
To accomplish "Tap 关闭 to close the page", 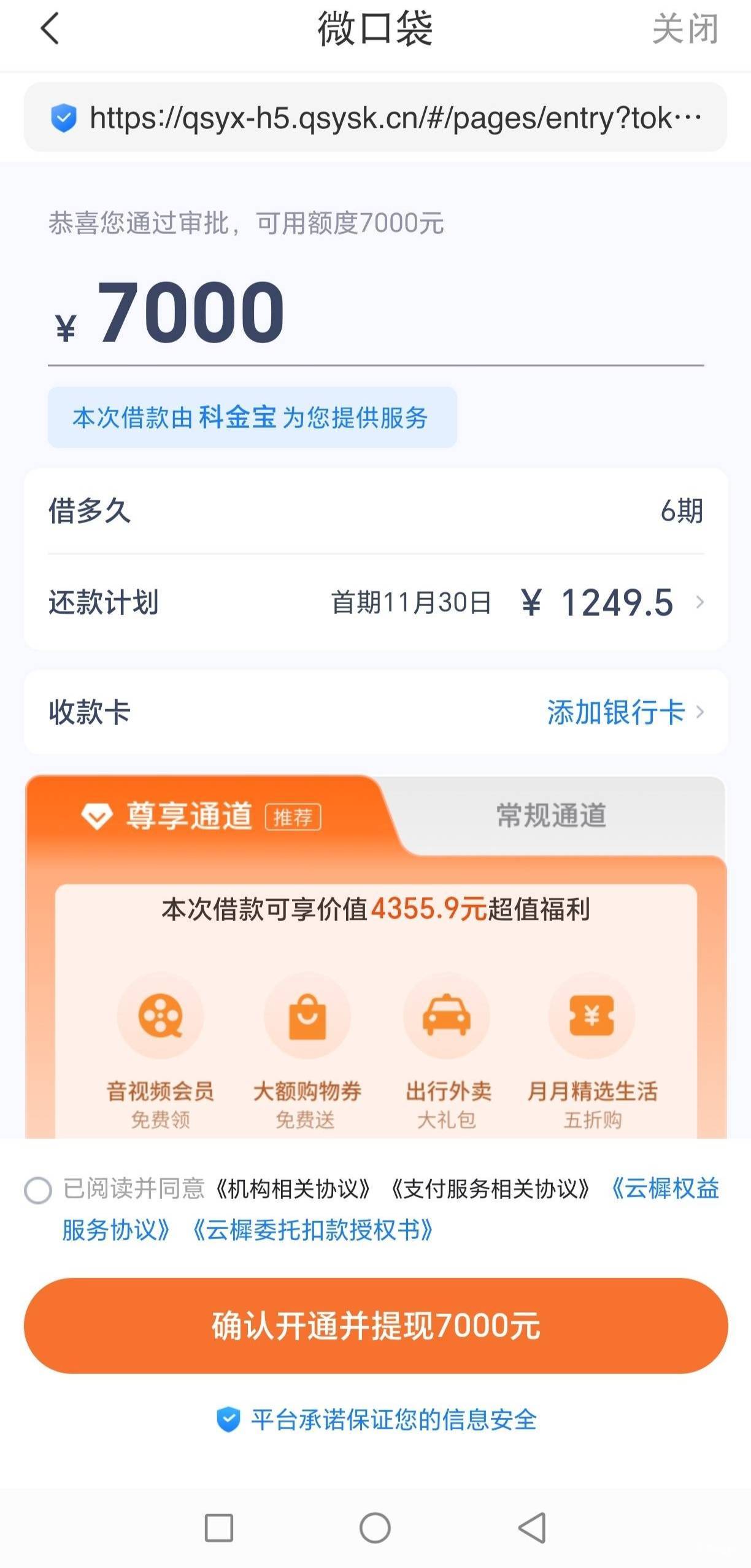I will tap(685, 29).
